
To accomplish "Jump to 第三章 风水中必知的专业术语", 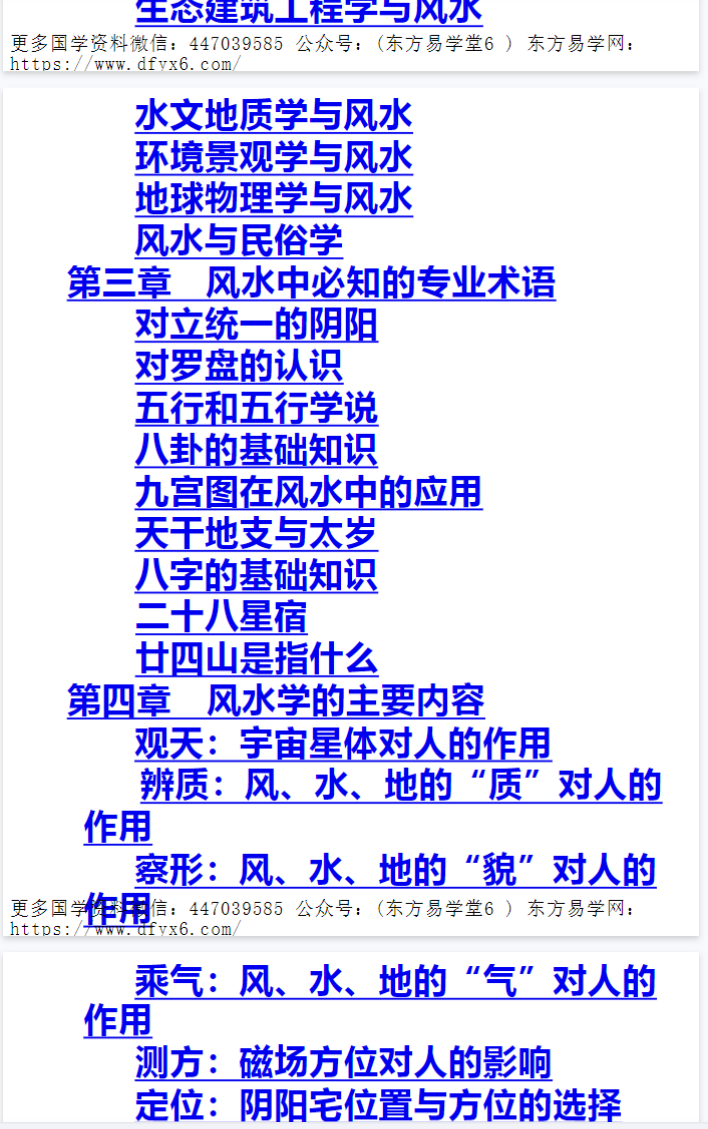I will point(310,283).
